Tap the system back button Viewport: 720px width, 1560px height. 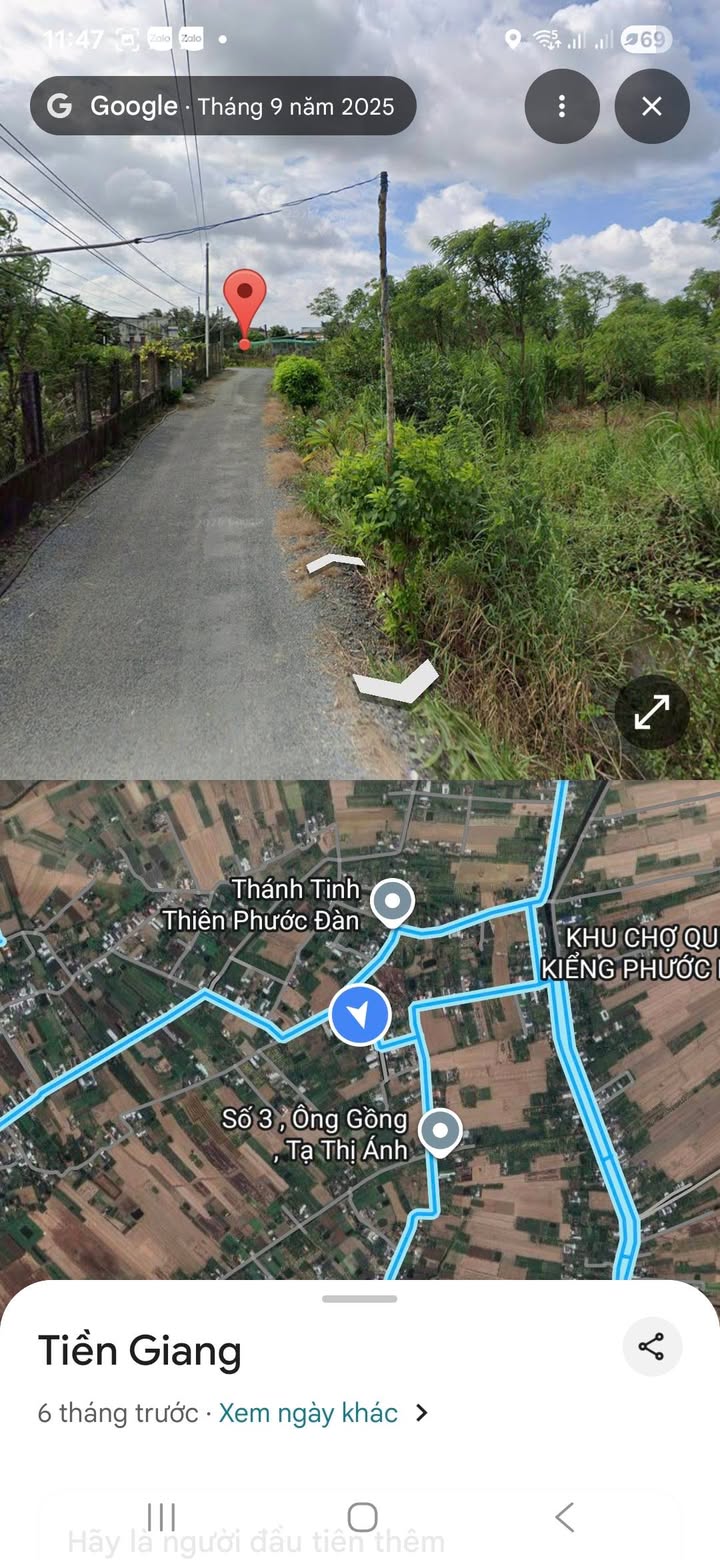pos(564,1517)
